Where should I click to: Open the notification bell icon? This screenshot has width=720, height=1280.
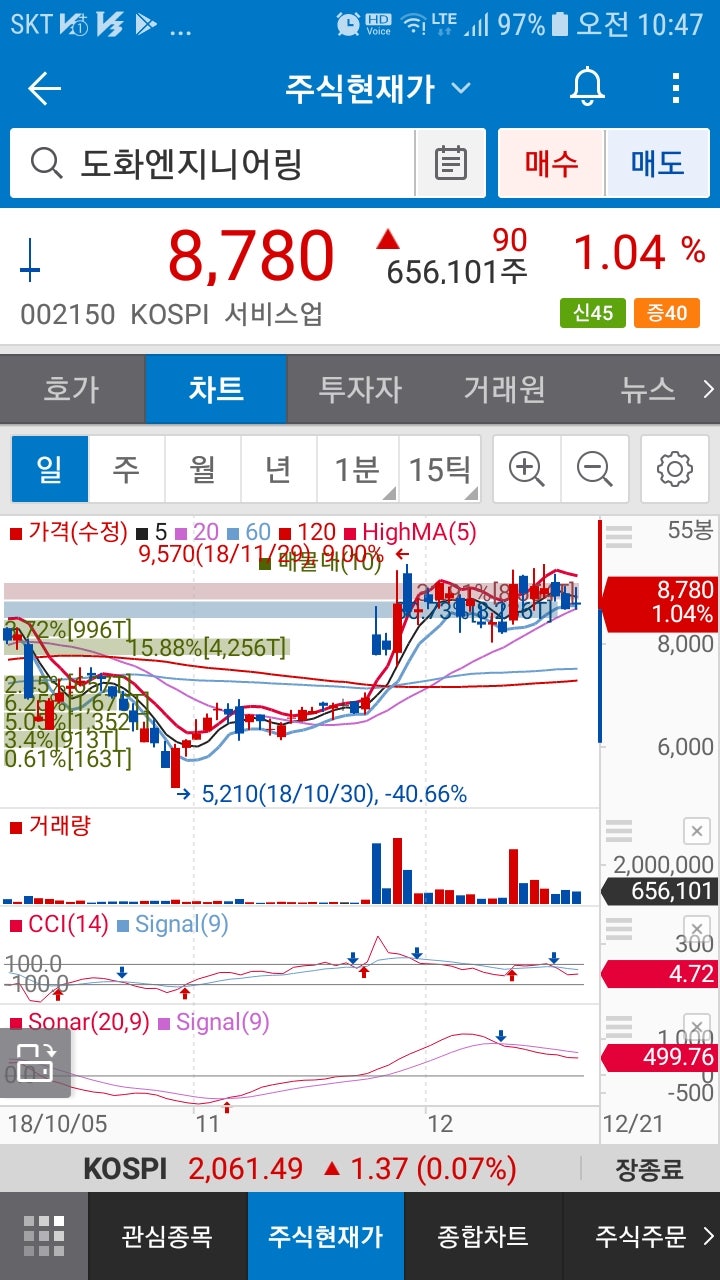point(586,88)
